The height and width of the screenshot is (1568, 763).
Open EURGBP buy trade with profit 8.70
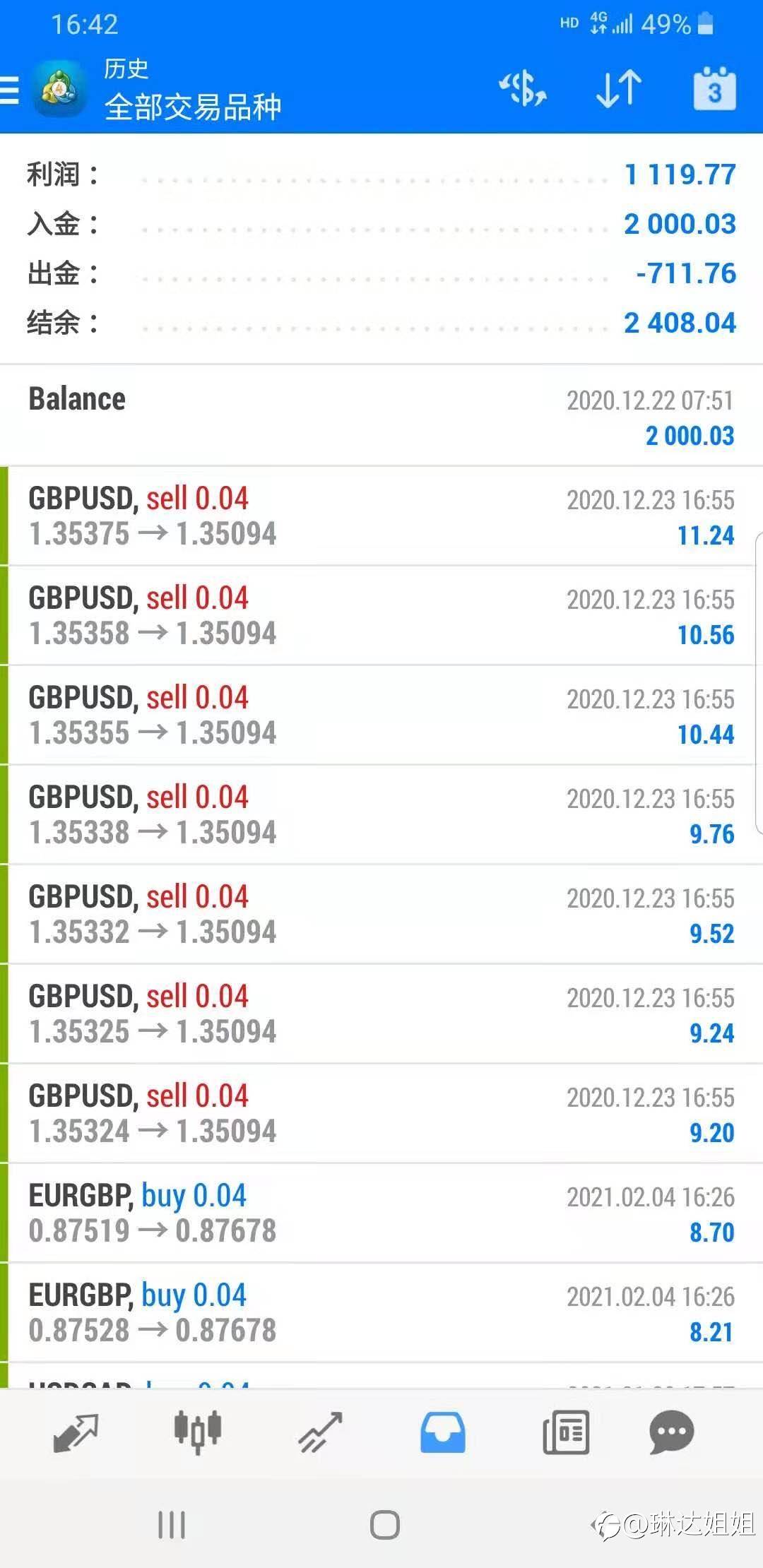(381, 1213)
